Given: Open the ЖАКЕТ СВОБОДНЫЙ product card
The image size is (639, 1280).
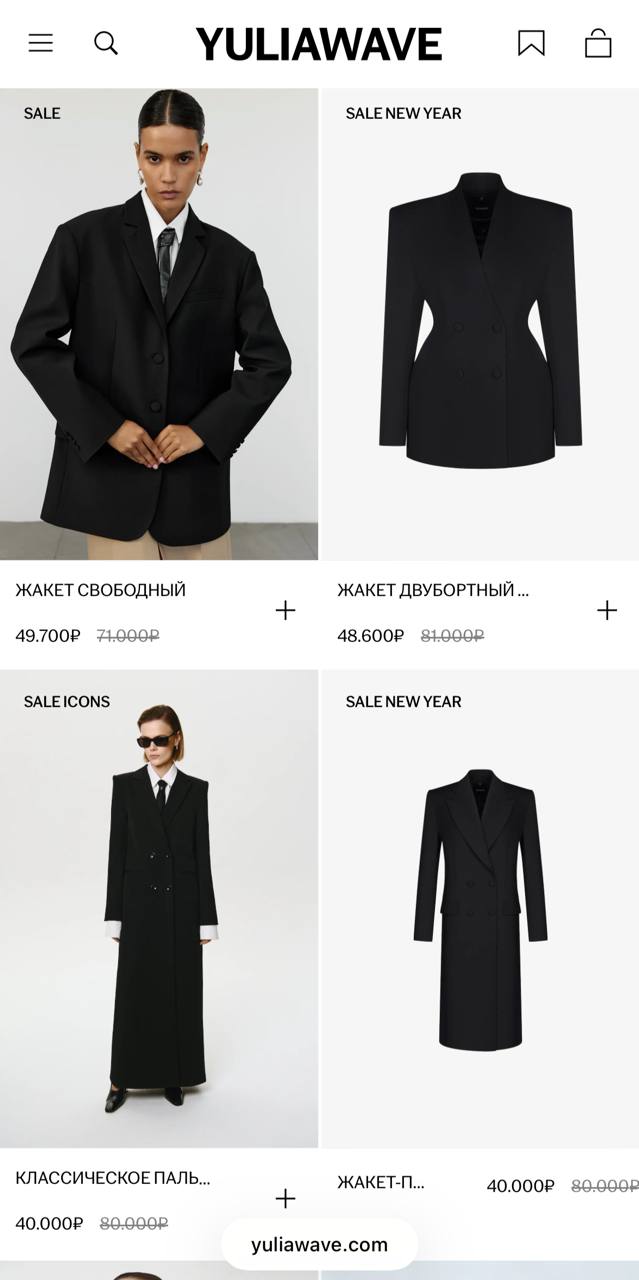Looking at the screenshot, I should (x=159, y=325).
